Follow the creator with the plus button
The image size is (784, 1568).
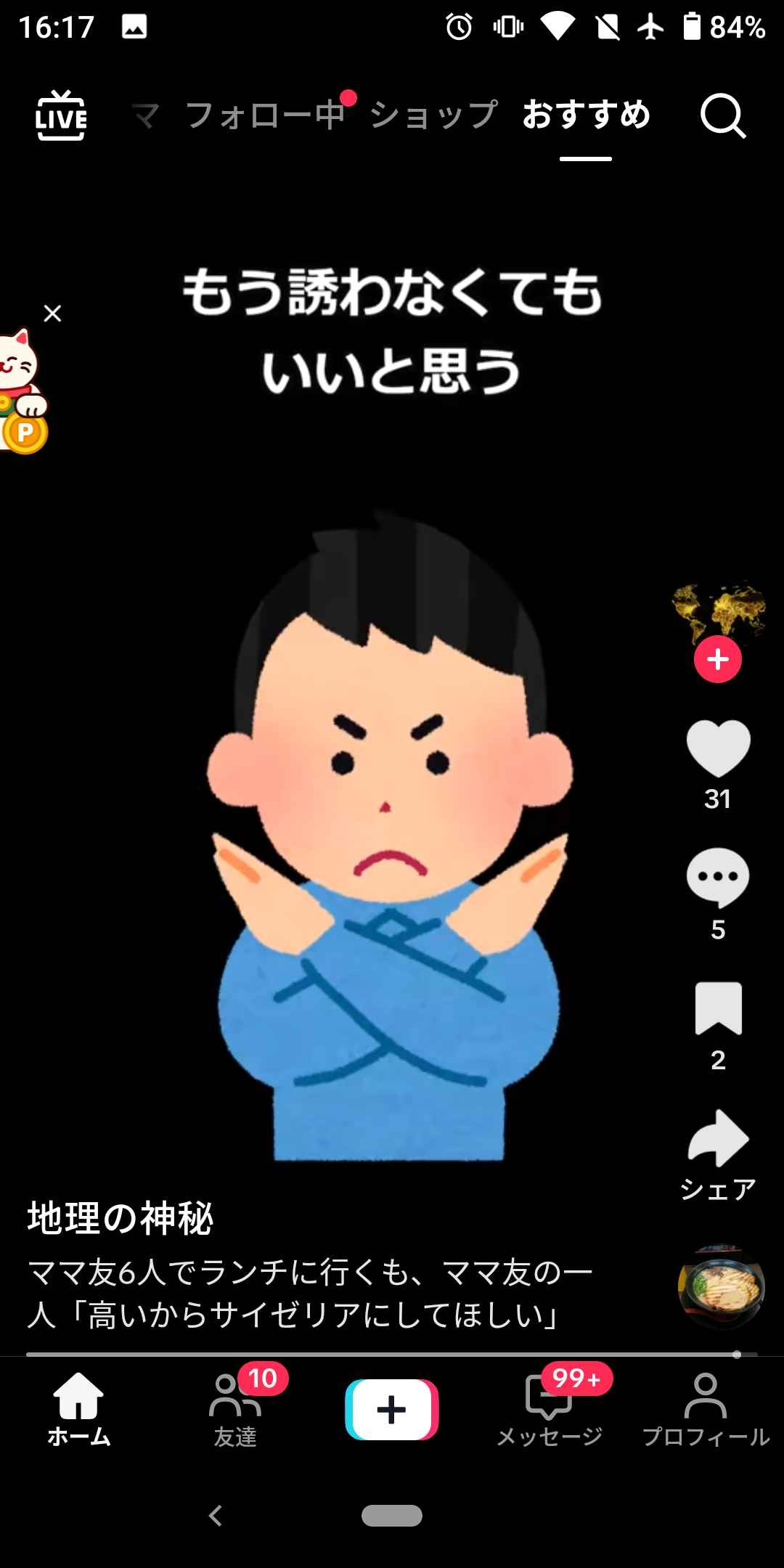[x=718, y=659]
